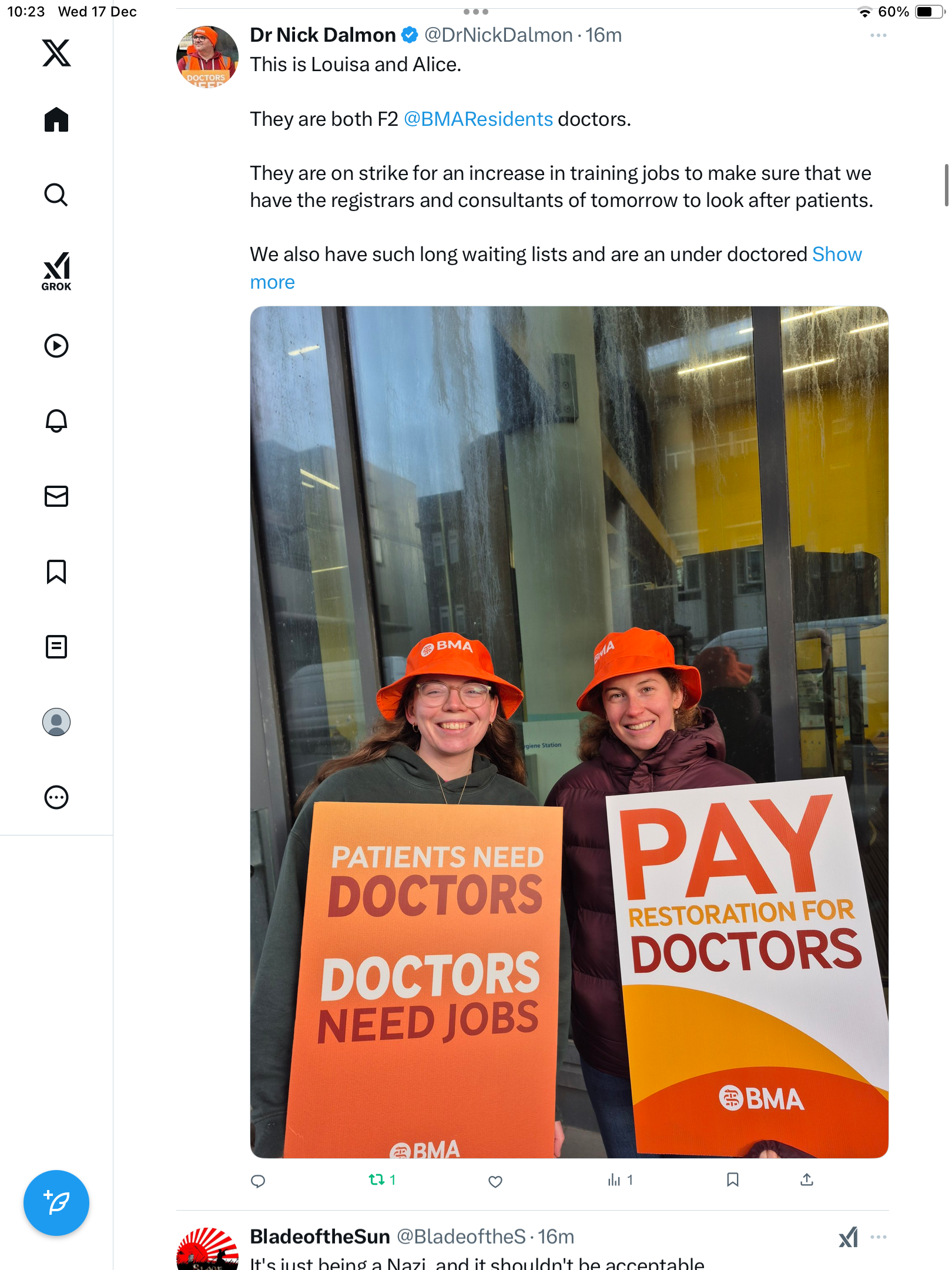Open Dr Nick Dalmon's profile picture

[207, 57]
